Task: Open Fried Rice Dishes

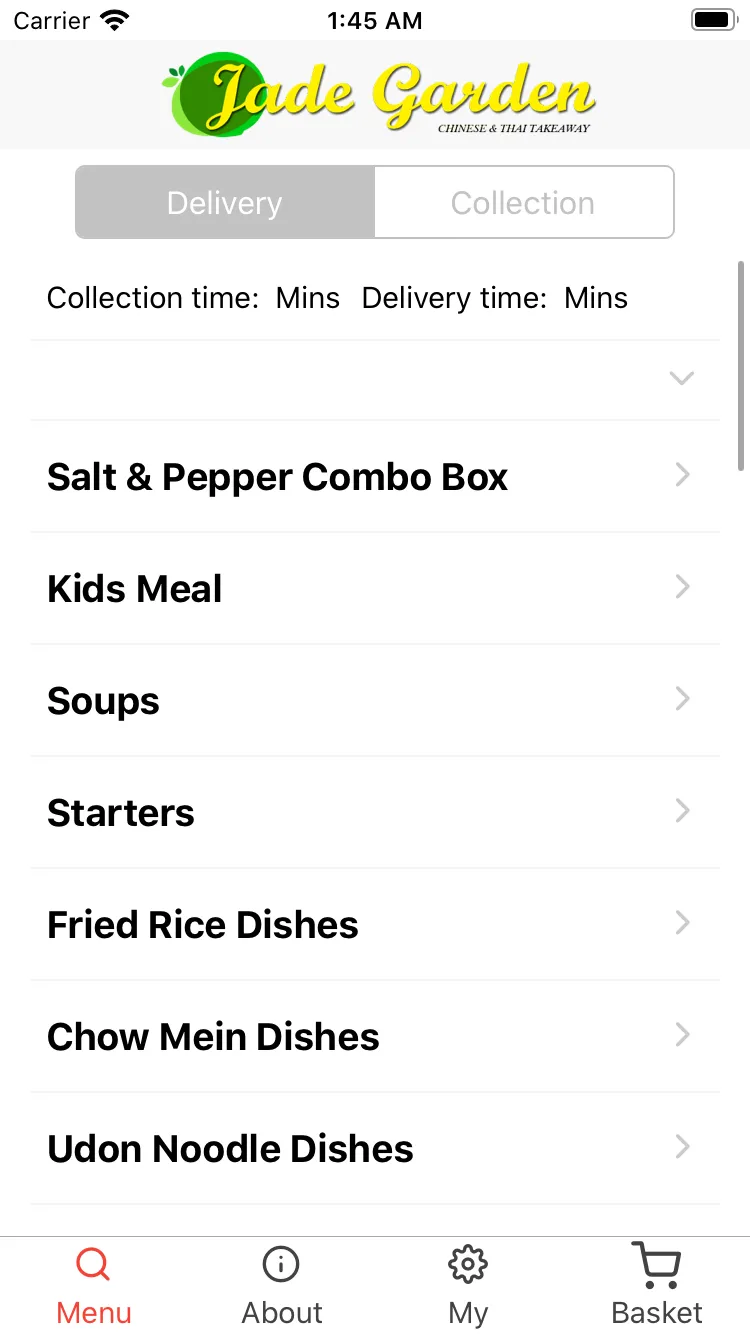Action: [375, 925]
